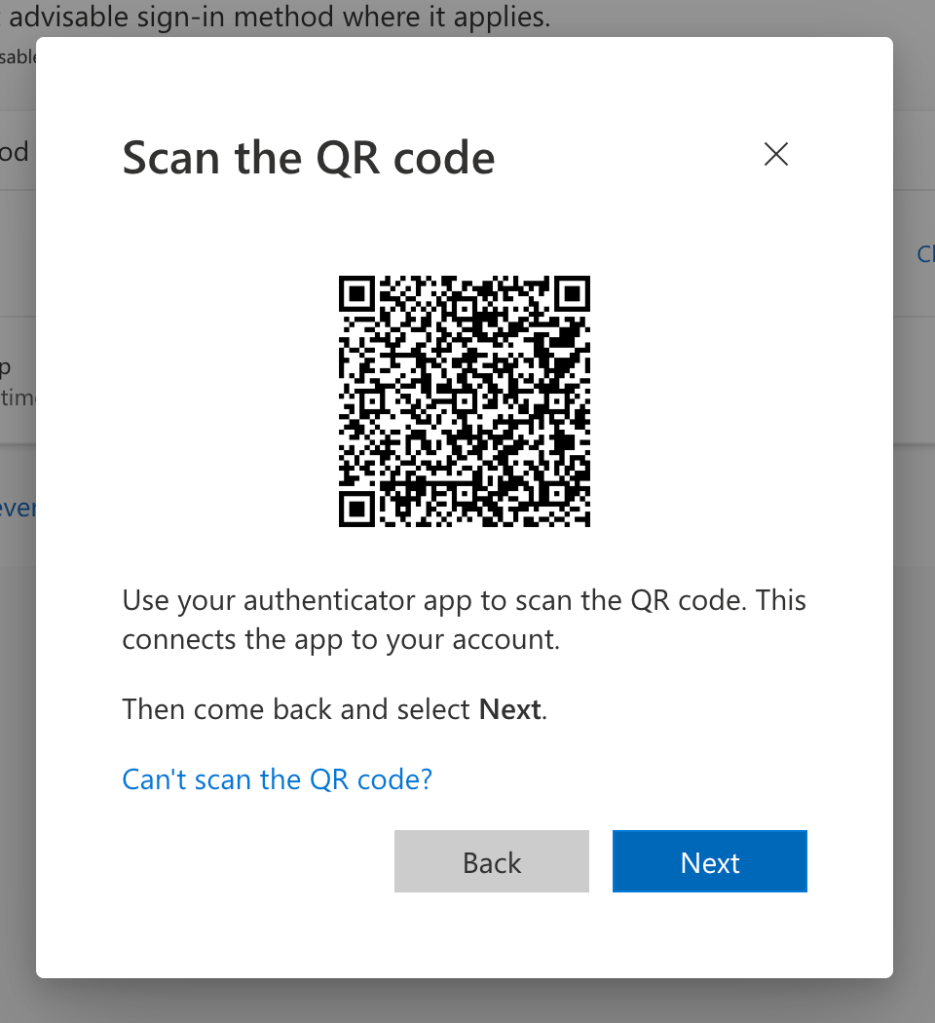Continue by selecting Next
The image size is (935, 1023).
click(709, 862)
